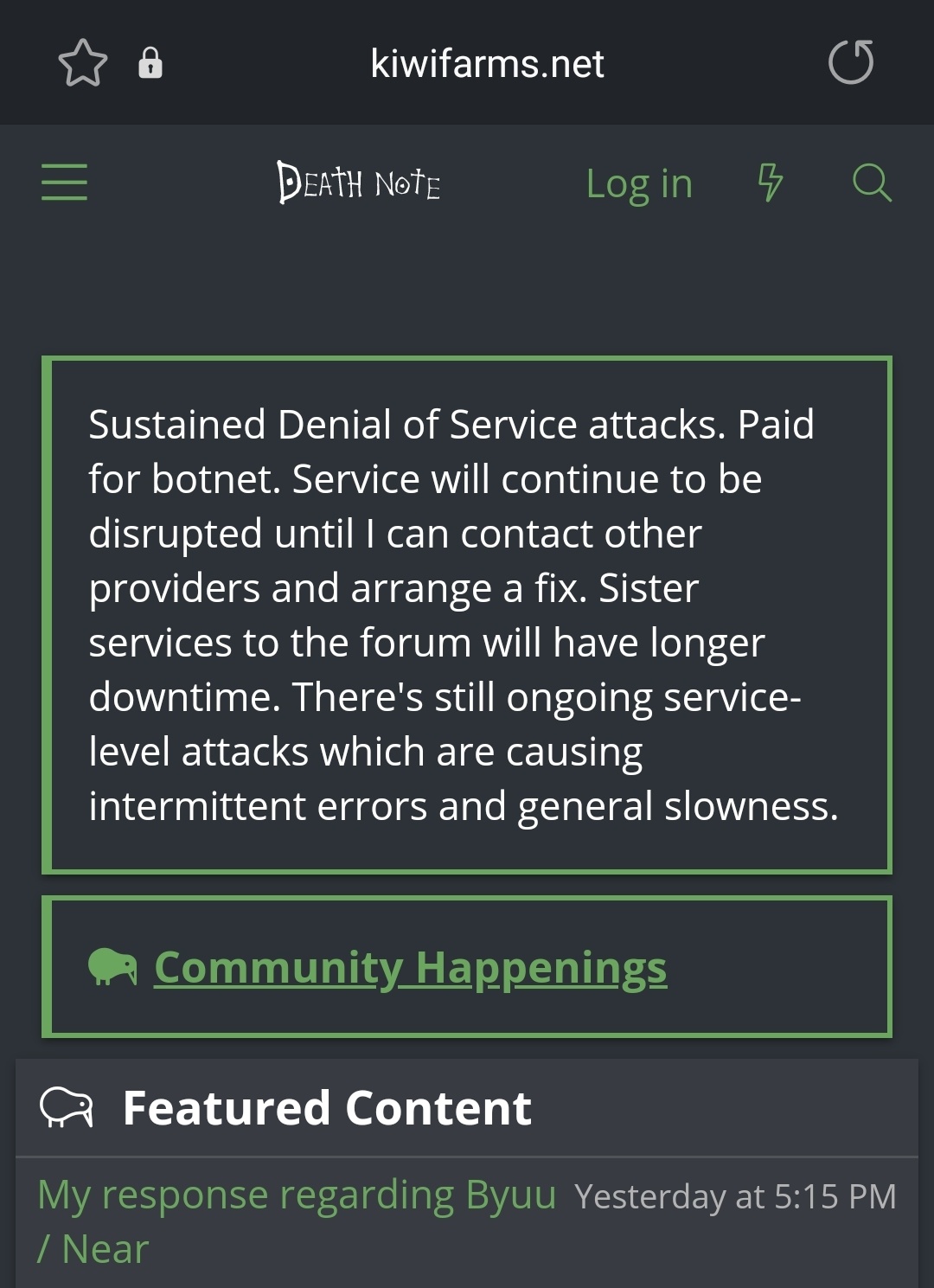Screen dimensions: 934x1288
Task: Open the lightning bolt what's new icon
Action: tap(770, 183)
